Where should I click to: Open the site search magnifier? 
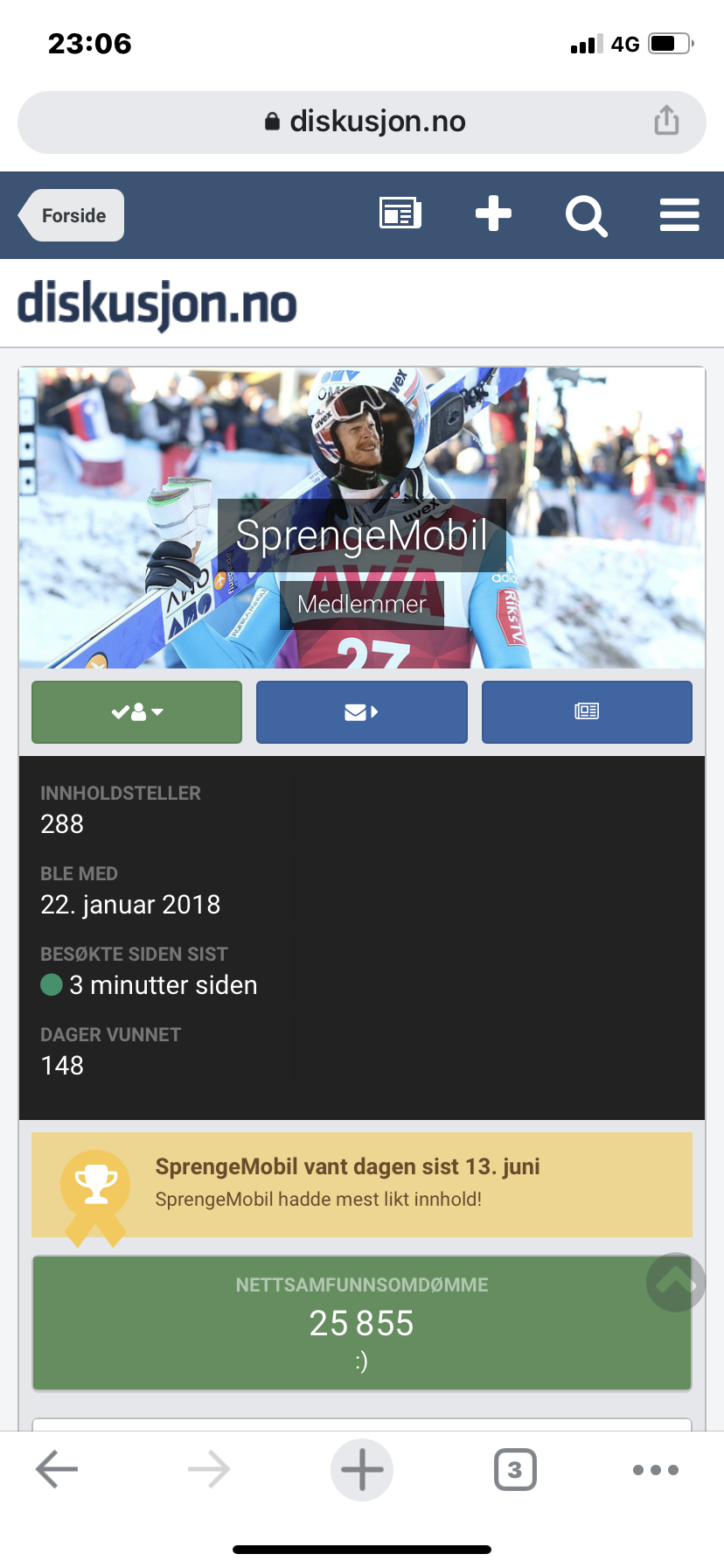point(586,215)
